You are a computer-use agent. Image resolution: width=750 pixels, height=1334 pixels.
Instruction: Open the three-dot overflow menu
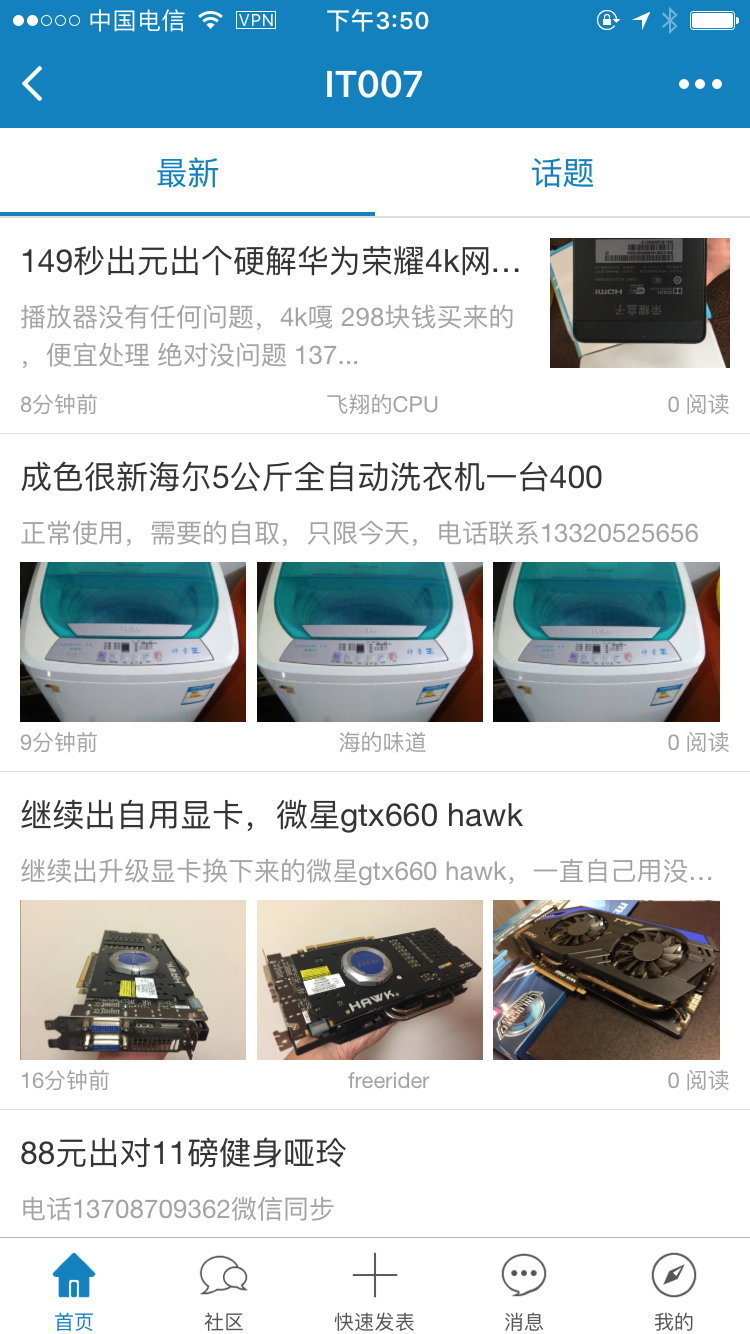(x=700, y=84)
